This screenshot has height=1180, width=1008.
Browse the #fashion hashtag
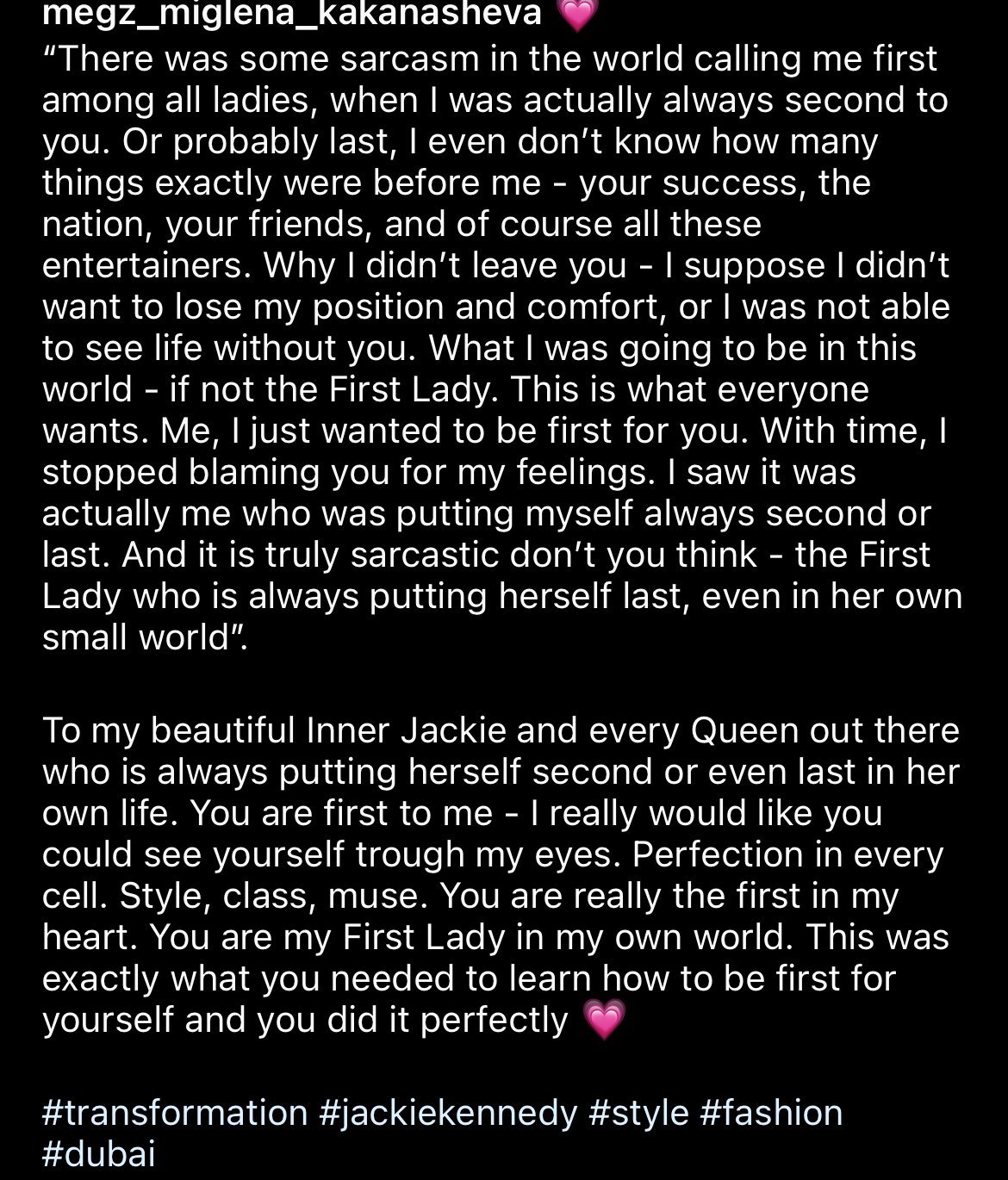(x=771, y=1113)
